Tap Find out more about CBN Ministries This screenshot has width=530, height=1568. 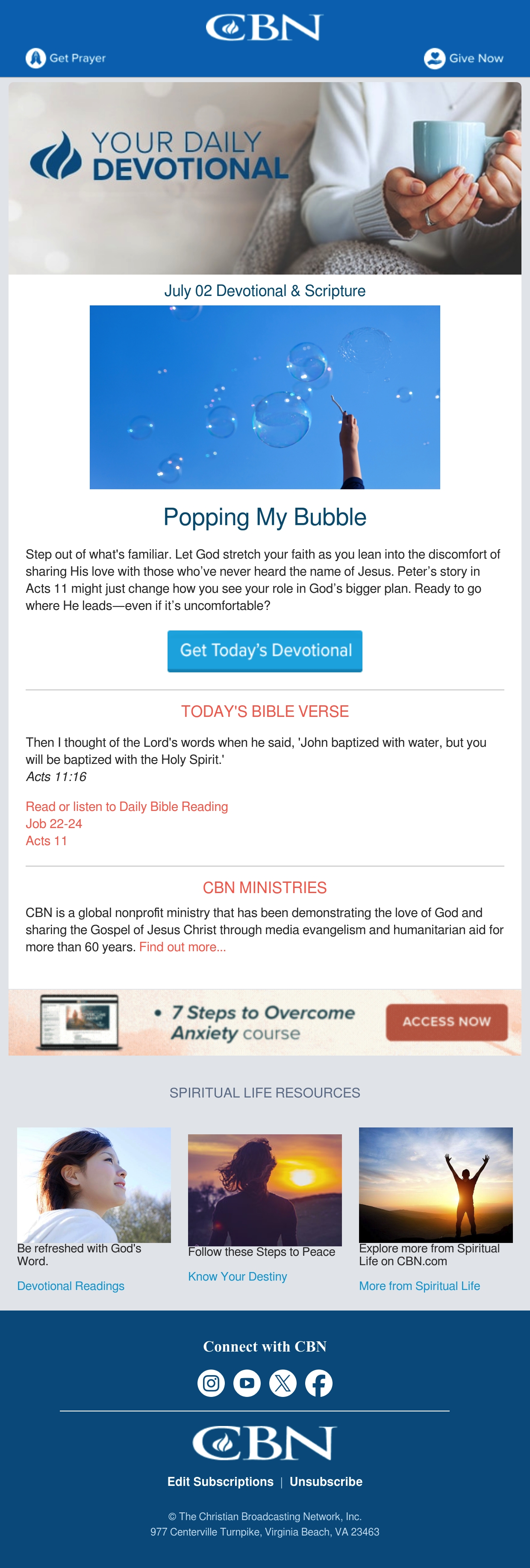point(183,947)
